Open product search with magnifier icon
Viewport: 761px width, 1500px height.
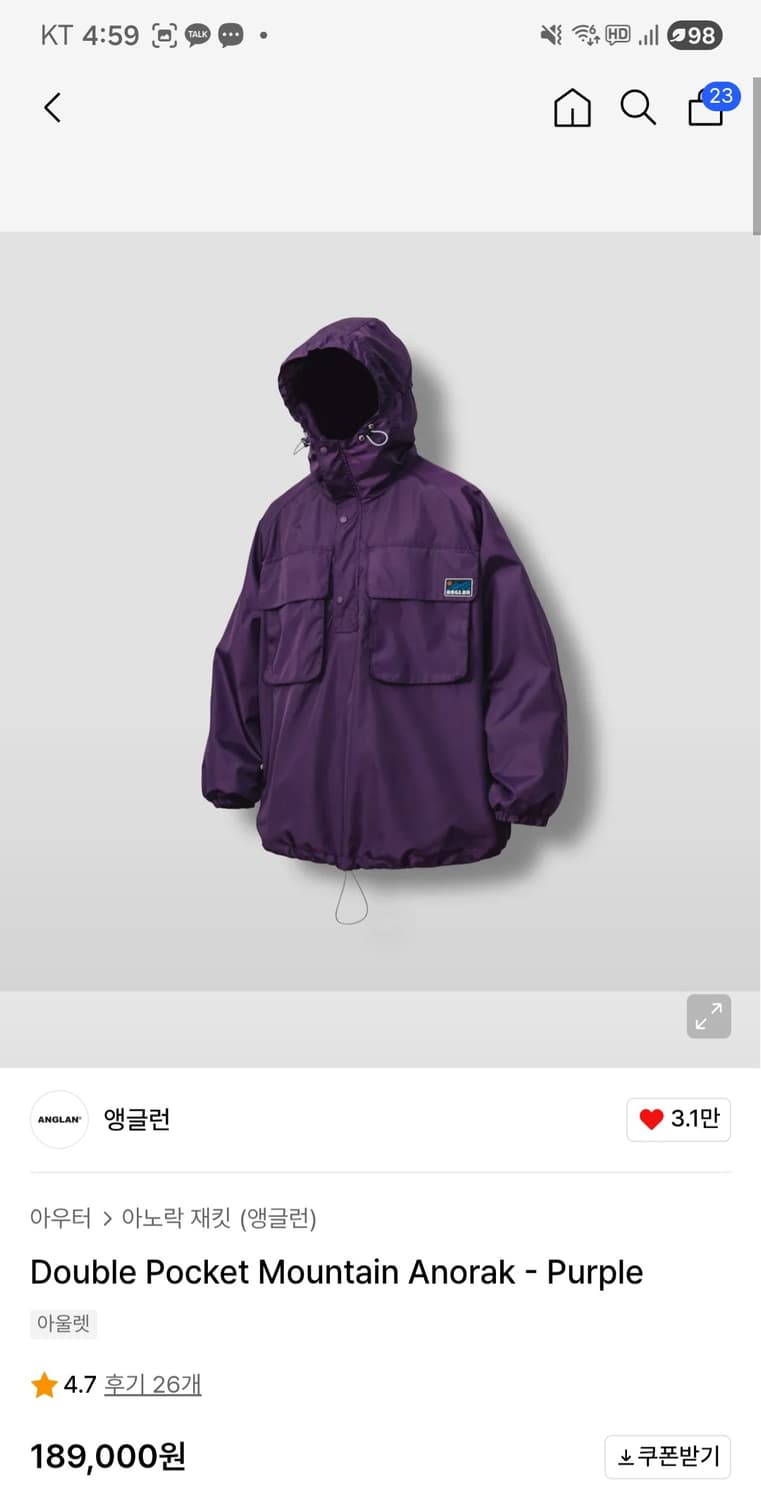point(638,108)
